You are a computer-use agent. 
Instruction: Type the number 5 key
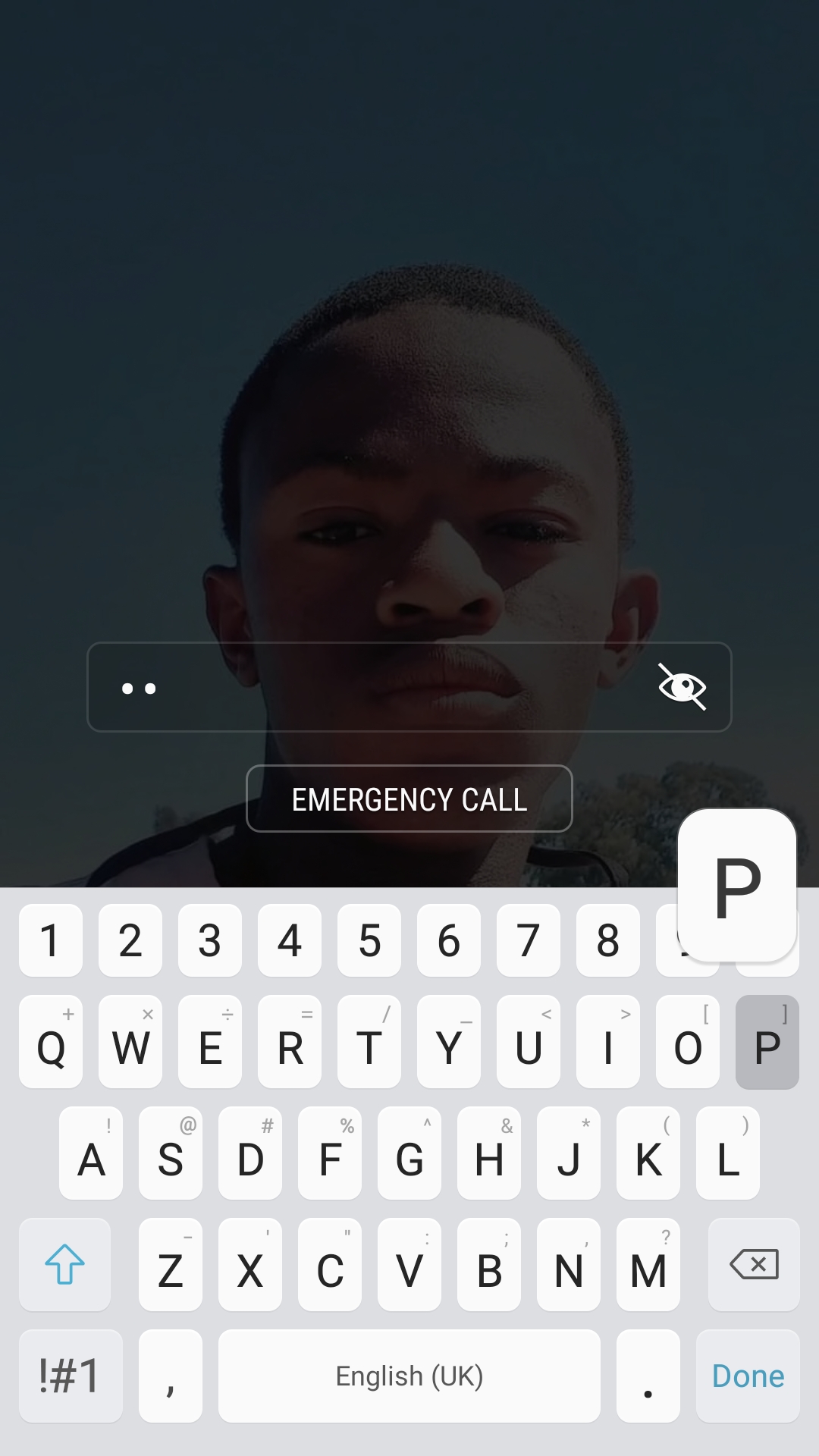point(369,940)
